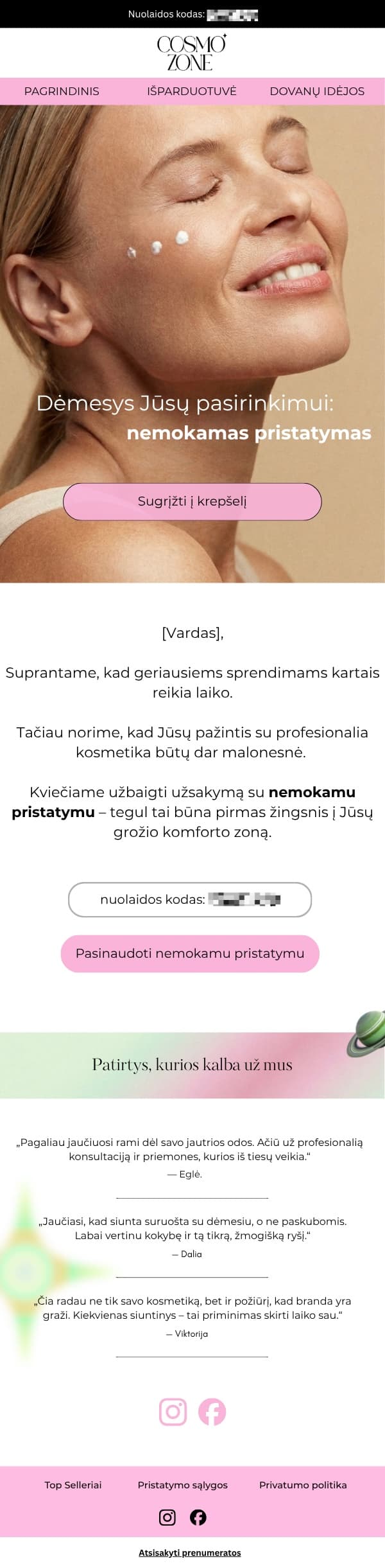The width and height of the screenshot is (385, 1568).
Task: Tap Pasinaudoti nemokamu pristatymu button
Action: [x=190, y=953]
